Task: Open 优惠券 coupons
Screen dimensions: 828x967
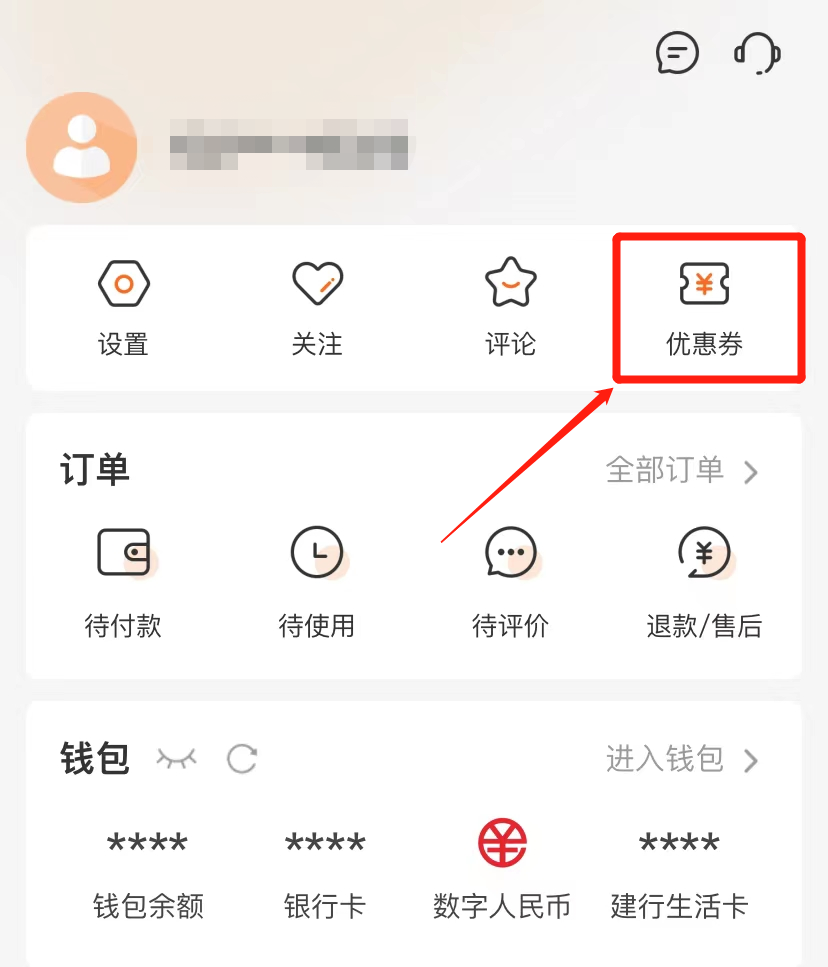Action: click(x=705, y=308)
